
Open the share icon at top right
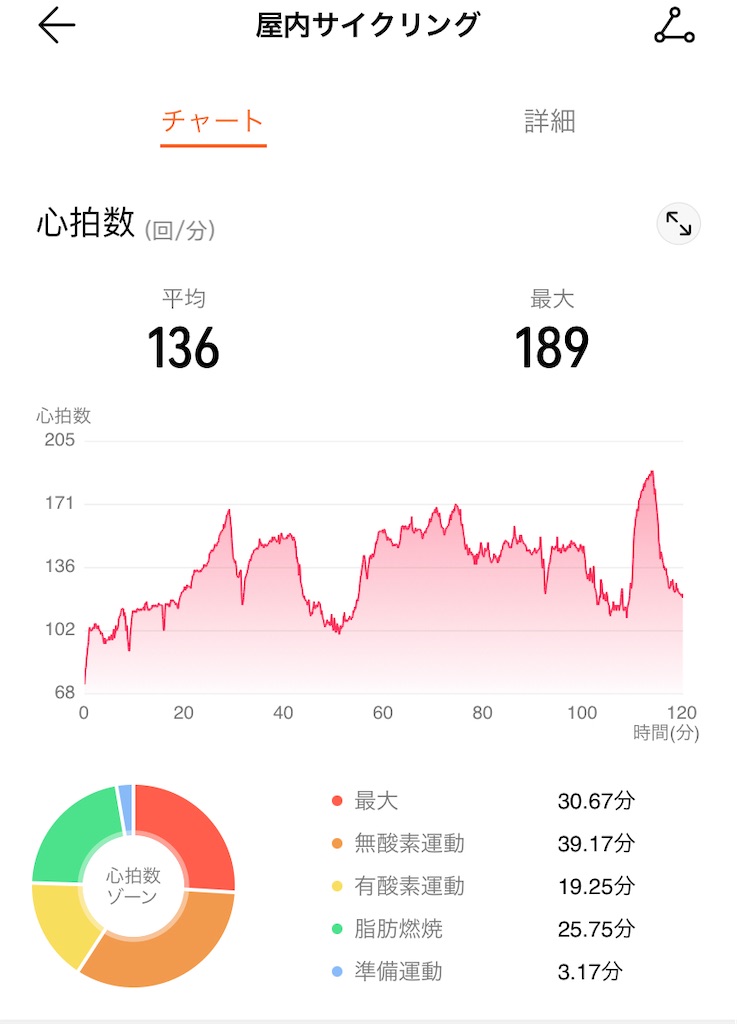click(x=674, y=28)
